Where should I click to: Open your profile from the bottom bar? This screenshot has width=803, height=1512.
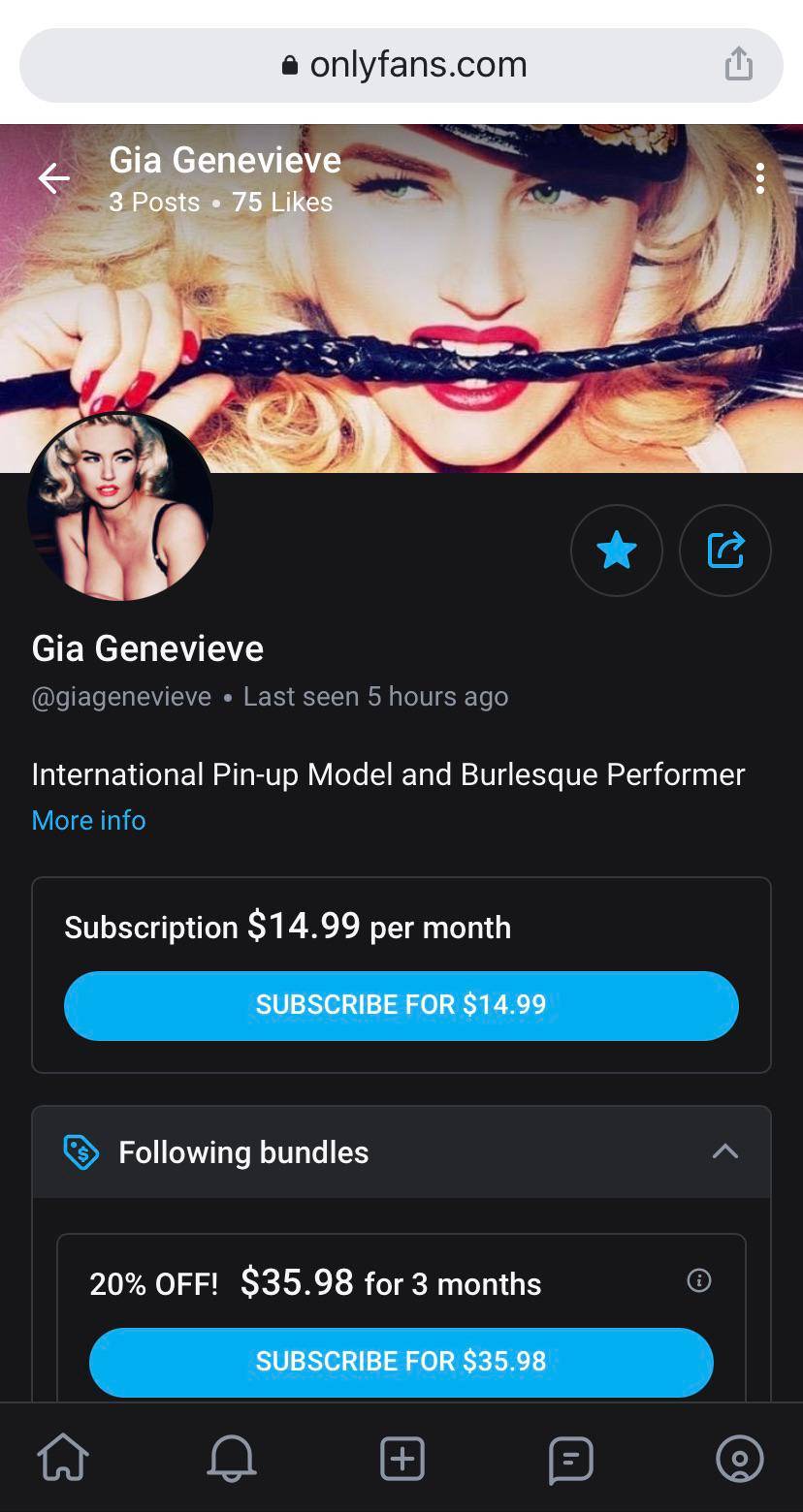coord(740,1458)
